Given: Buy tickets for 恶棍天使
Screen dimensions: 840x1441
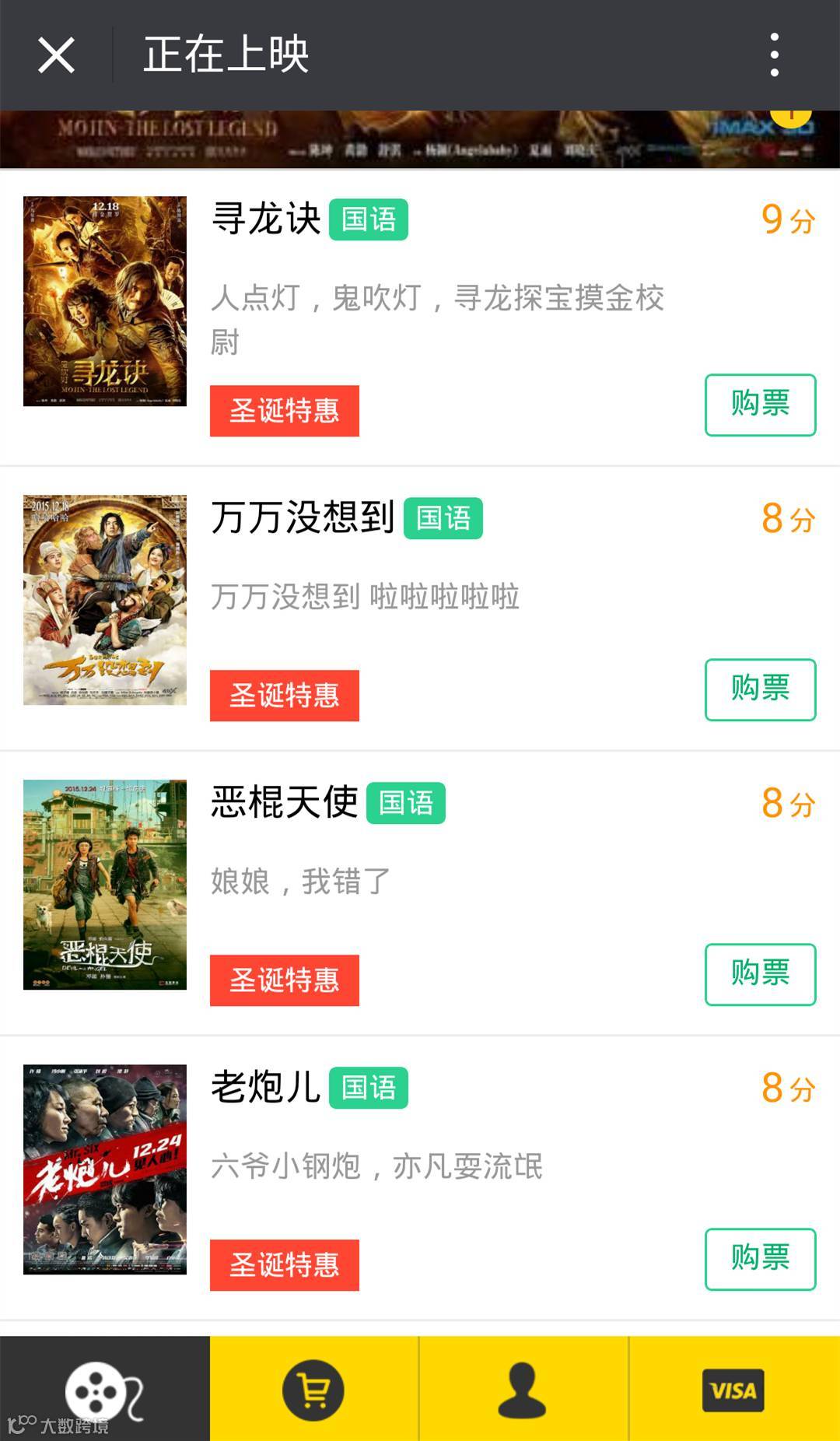Looking at the screenshot, I should 760,974.
